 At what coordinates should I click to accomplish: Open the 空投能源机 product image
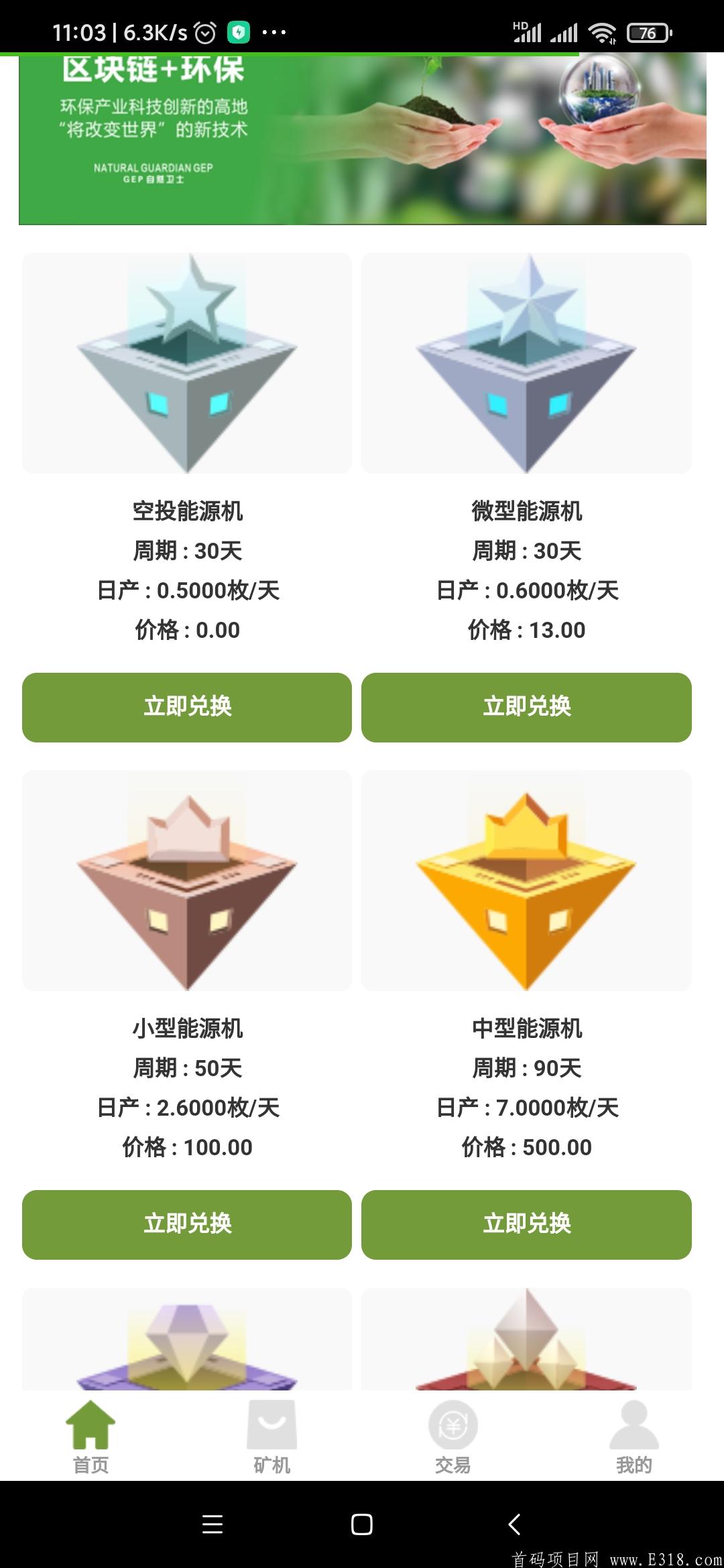click(187, 363)
